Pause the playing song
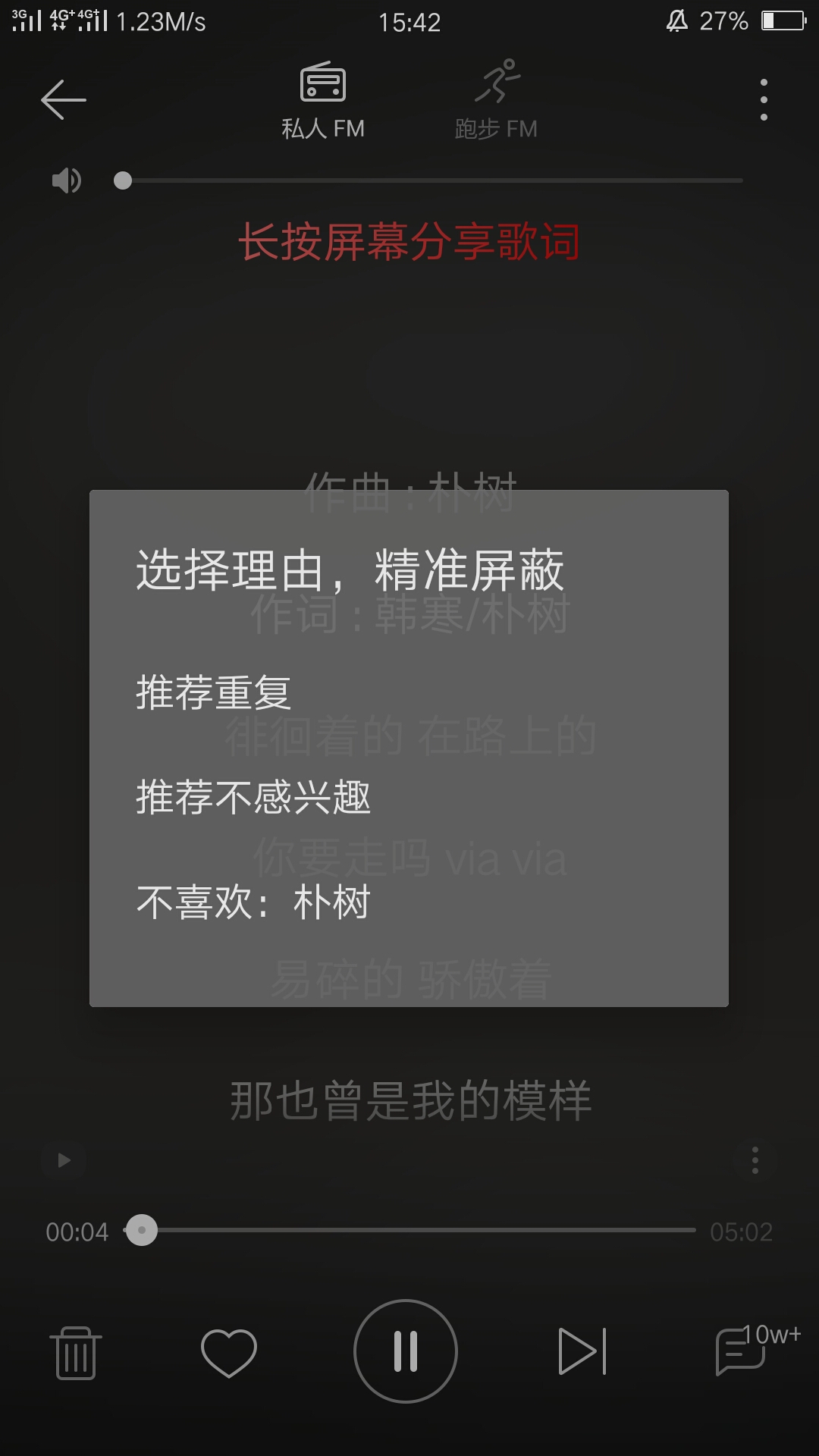The width and height of the screenshot is (819, 1456). (x=406, y=1351)
